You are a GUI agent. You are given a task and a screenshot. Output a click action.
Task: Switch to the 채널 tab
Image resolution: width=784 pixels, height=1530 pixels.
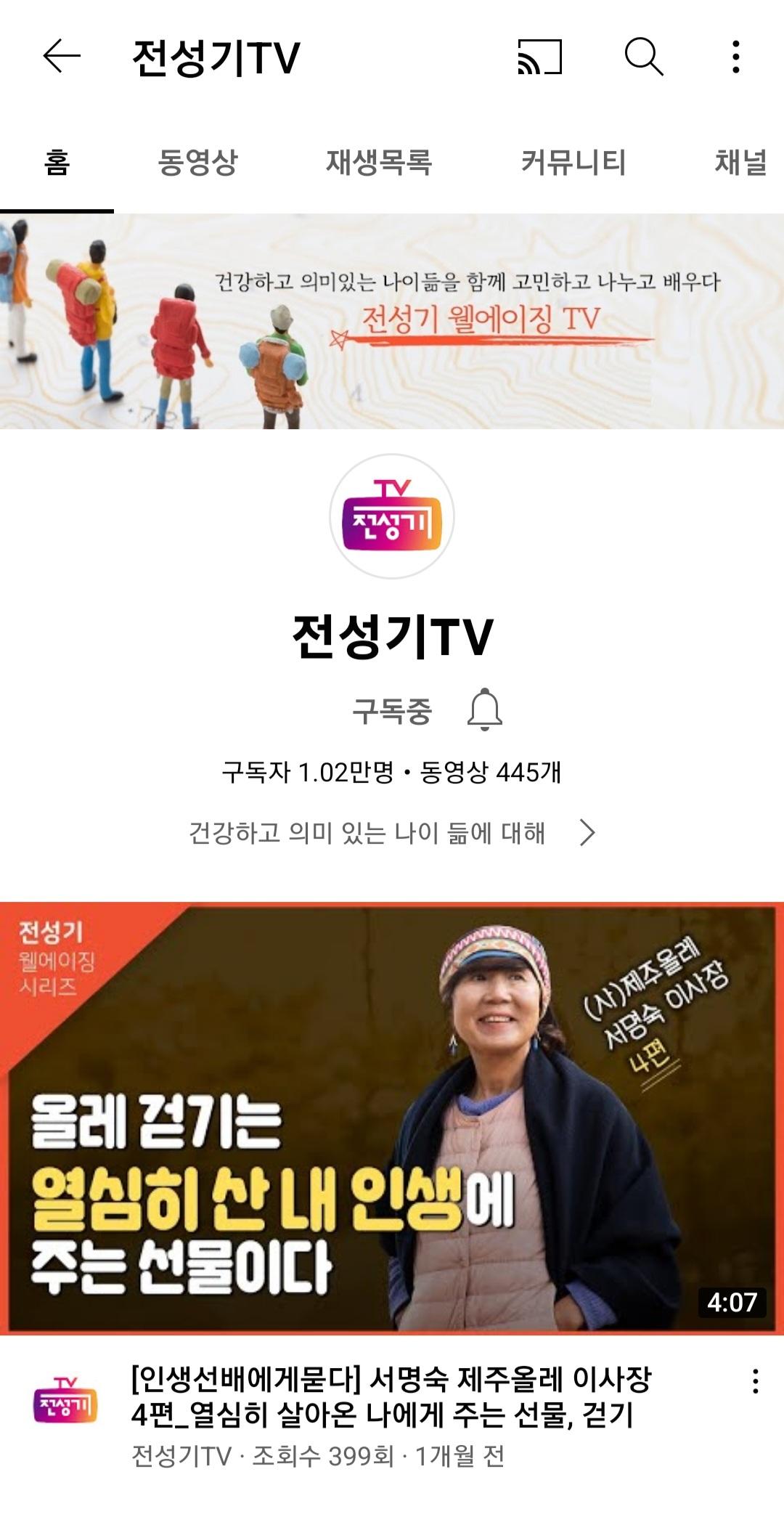pyautogui.click(x=740, y=162)
